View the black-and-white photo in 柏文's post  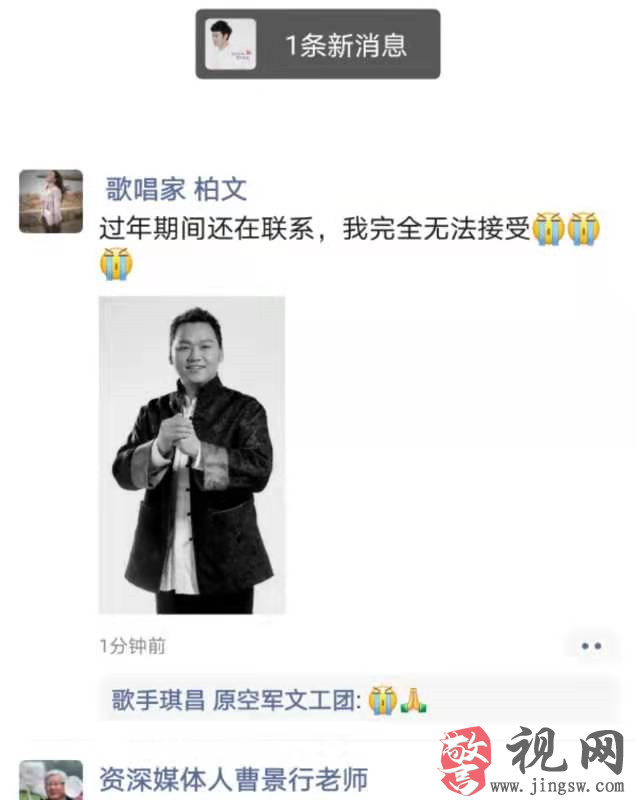point(192,454)
